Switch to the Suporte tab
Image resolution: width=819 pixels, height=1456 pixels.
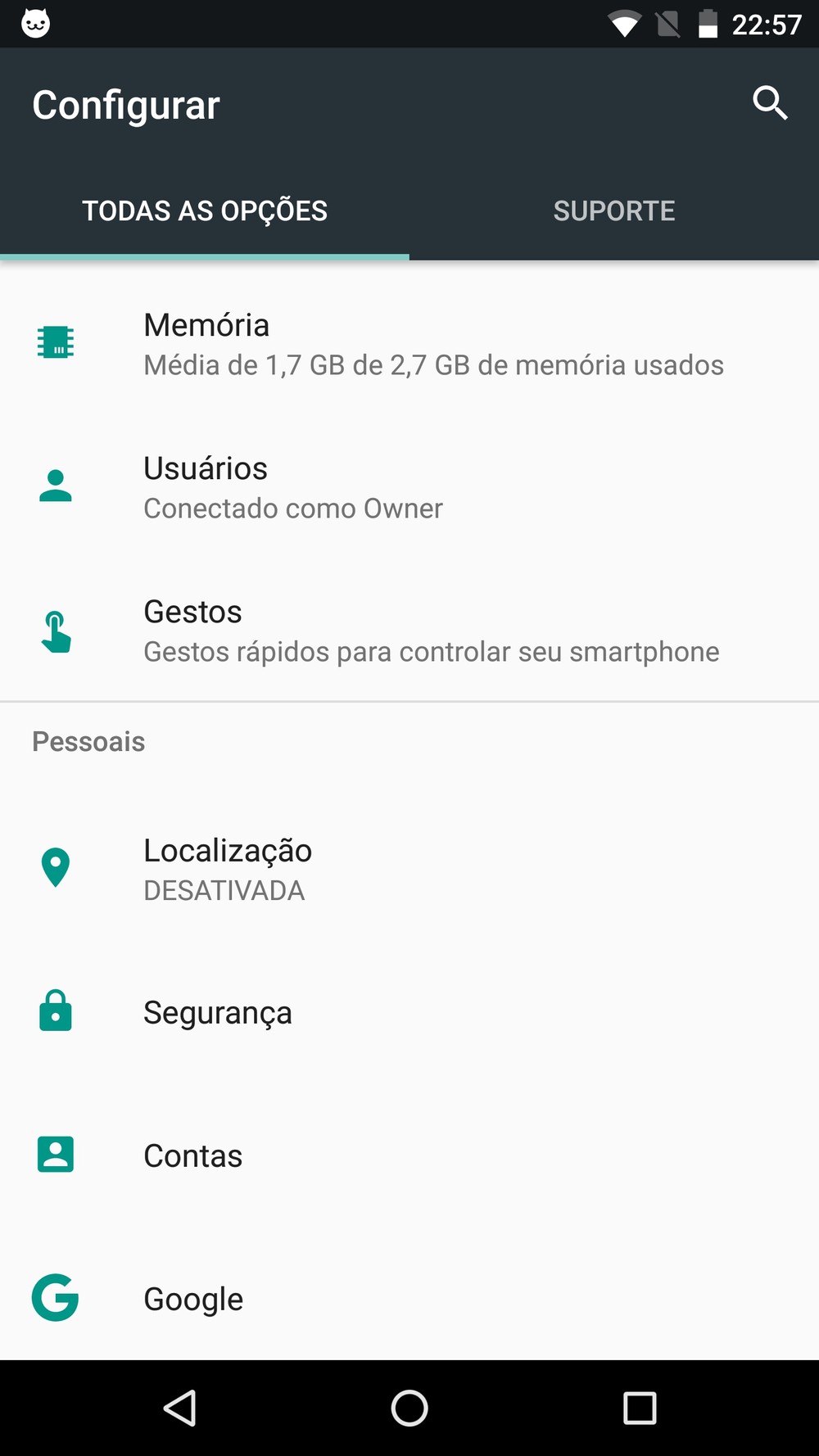614,211
